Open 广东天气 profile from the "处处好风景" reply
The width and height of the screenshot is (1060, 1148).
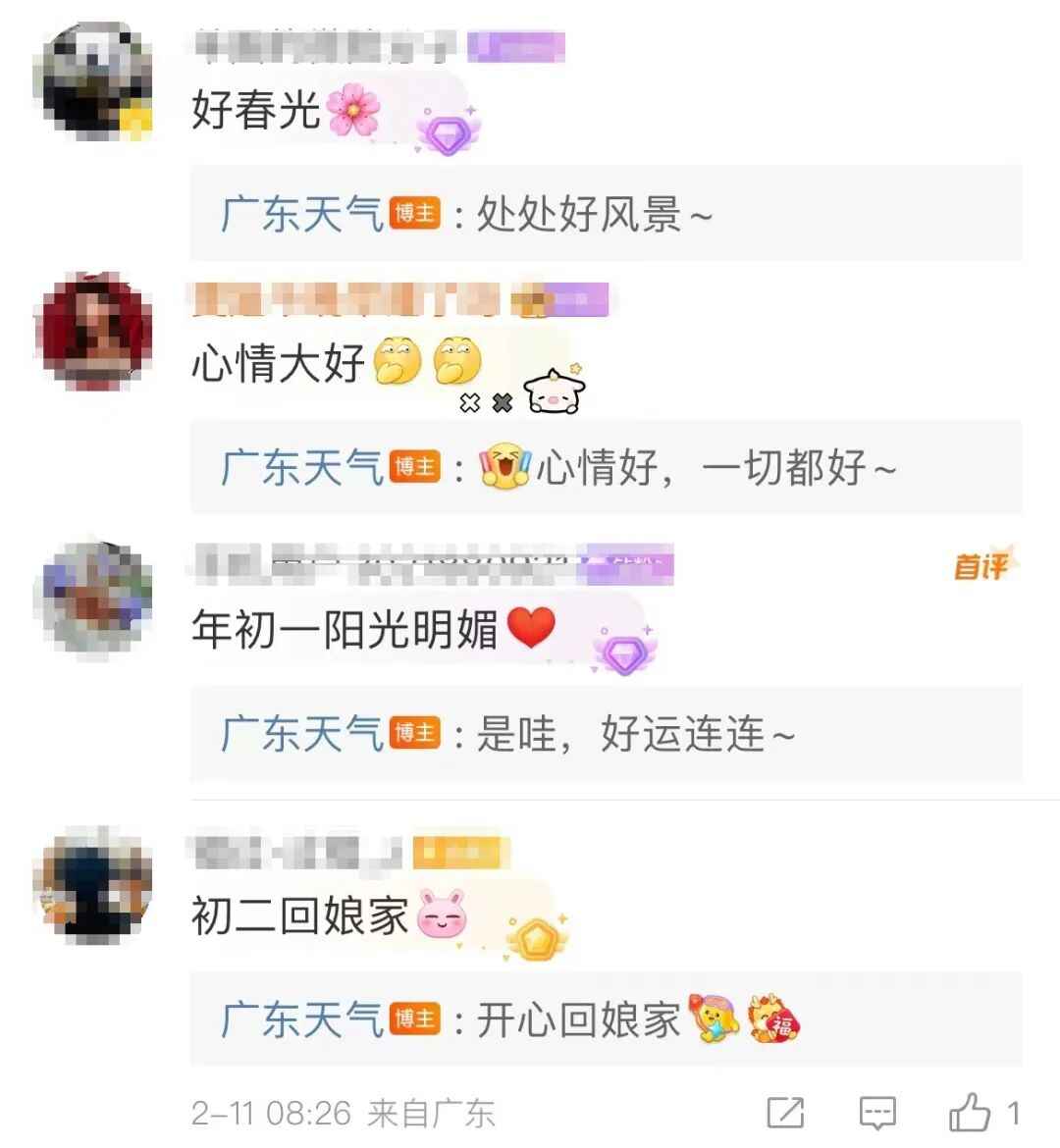click(301, 215)
